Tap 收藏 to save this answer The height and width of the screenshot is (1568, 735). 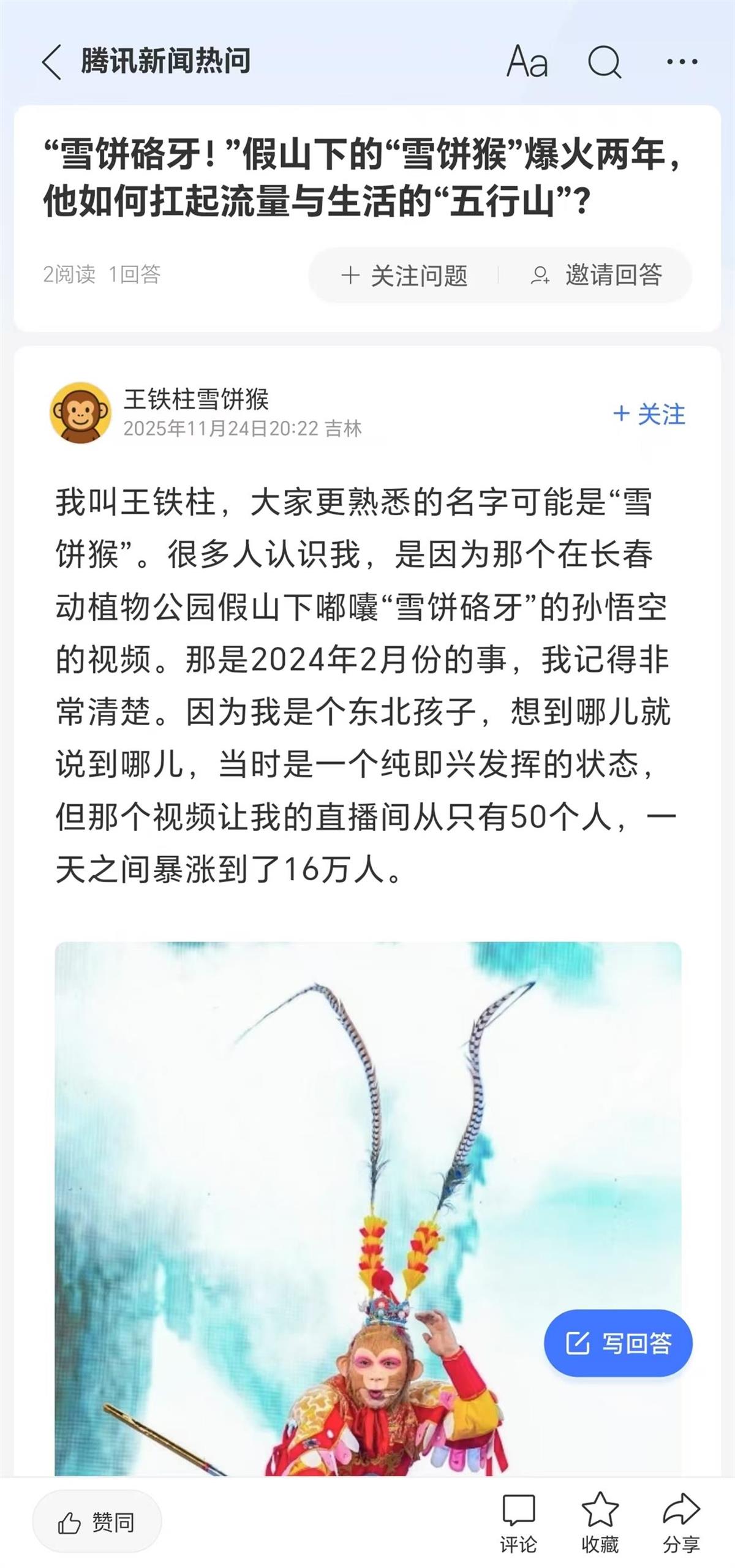(x=600, y=1523)
